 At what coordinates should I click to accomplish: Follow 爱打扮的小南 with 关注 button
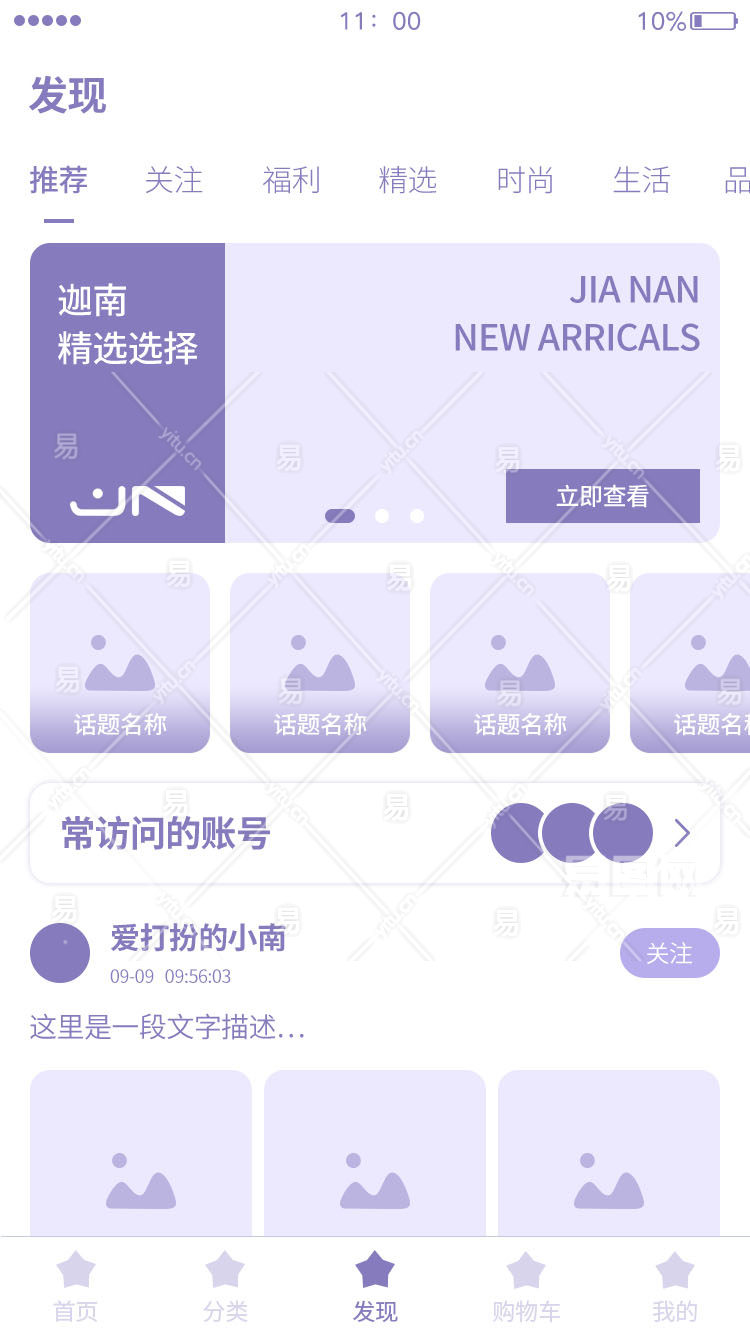(x=669, y=953)
